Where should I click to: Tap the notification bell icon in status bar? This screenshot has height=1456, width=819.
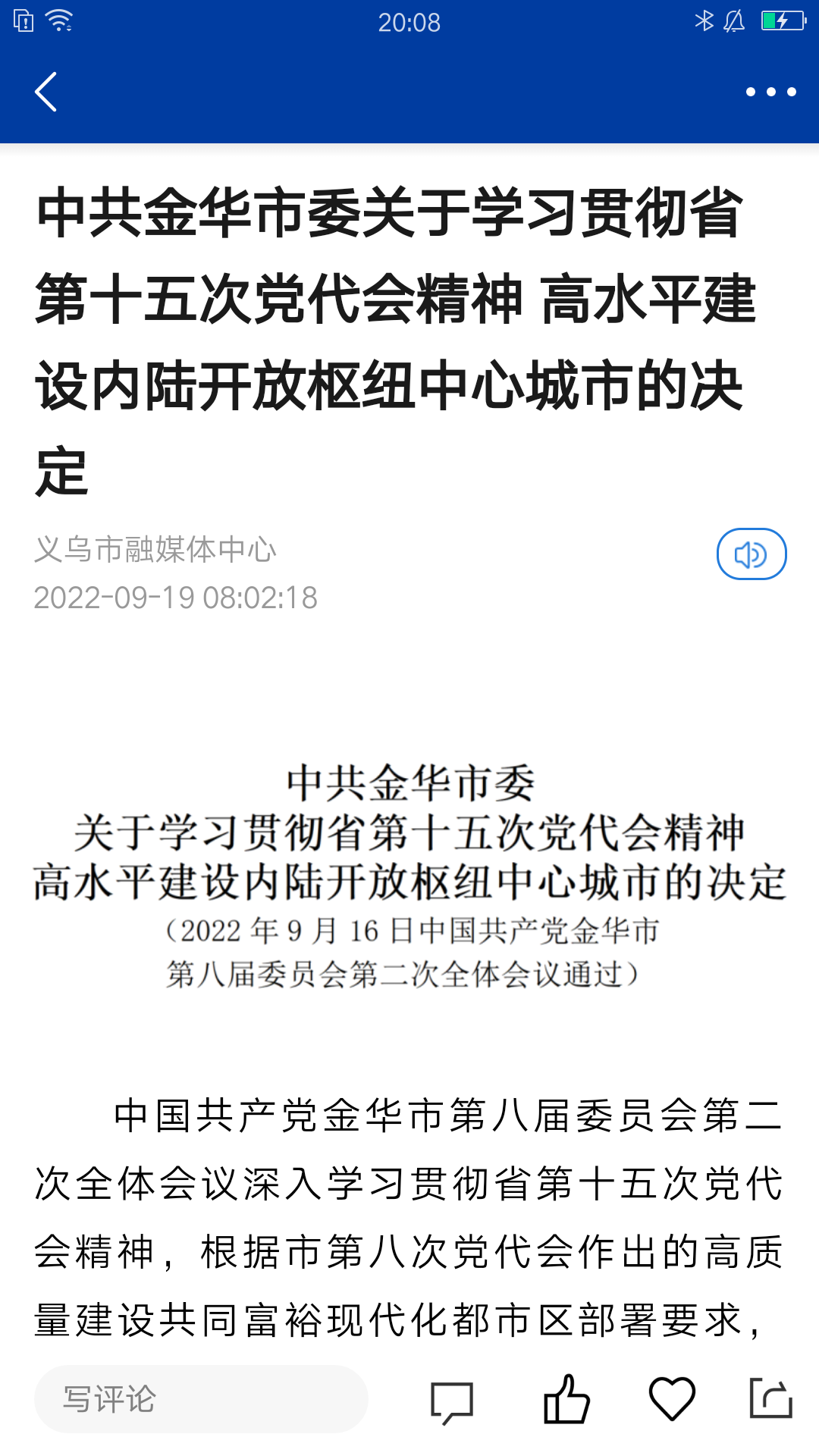(x=733, y=22)
